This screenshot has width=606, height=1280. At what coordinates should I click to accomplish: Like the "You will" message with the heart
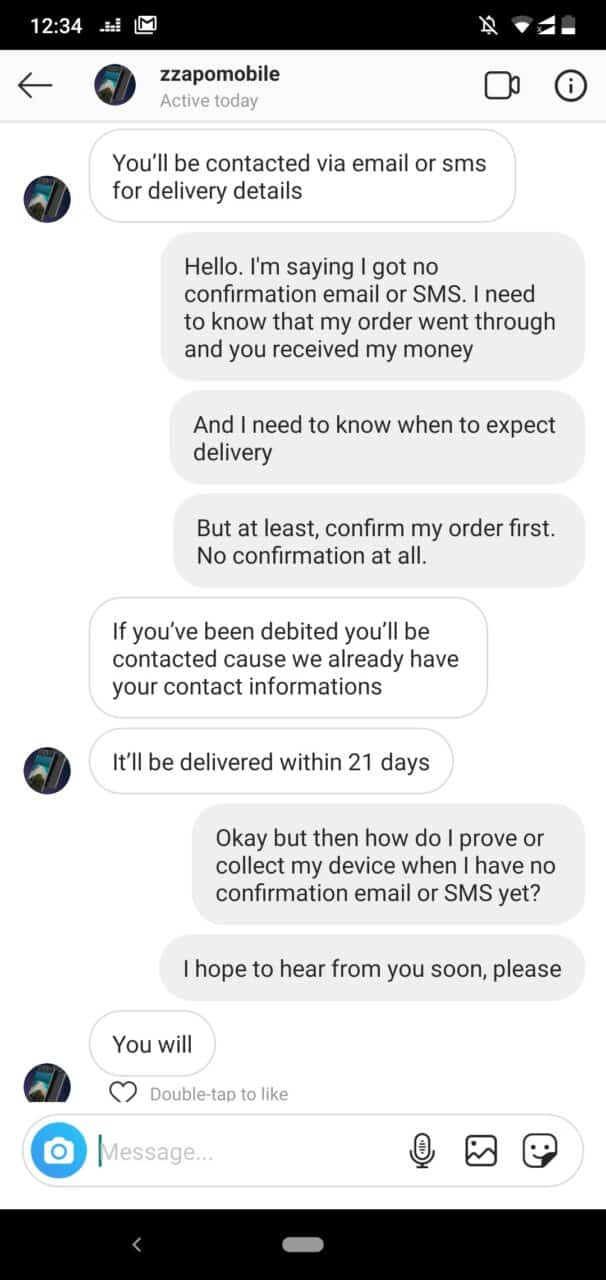click(123, 1093)
